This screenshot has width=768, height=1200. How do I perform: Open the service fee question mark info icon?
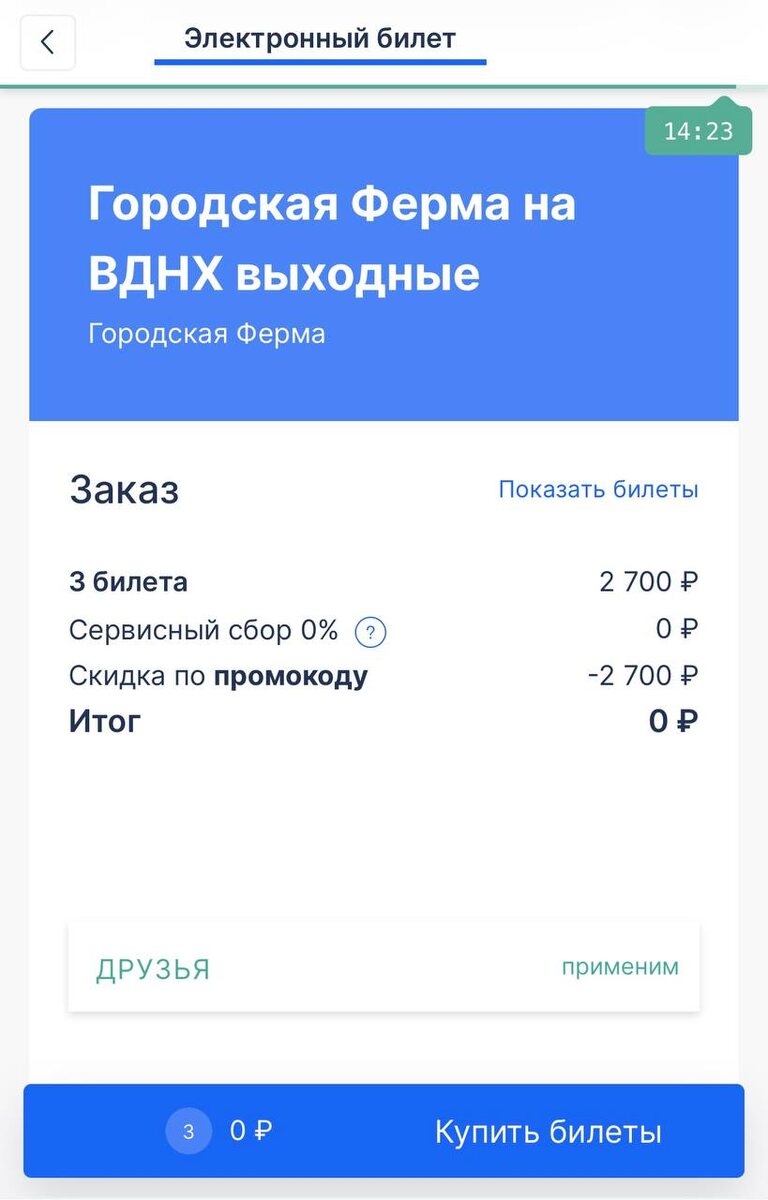pos(369,631)
